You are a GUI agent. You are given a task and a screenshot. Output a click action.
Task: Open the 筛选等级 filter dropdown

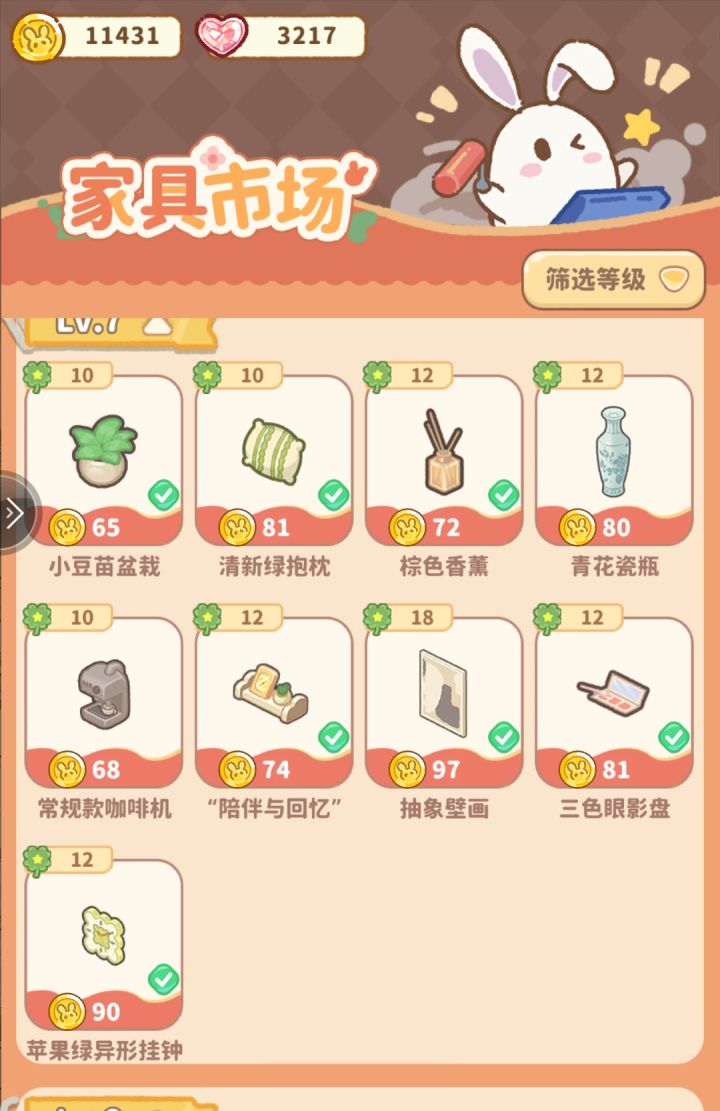coord(613,278)
